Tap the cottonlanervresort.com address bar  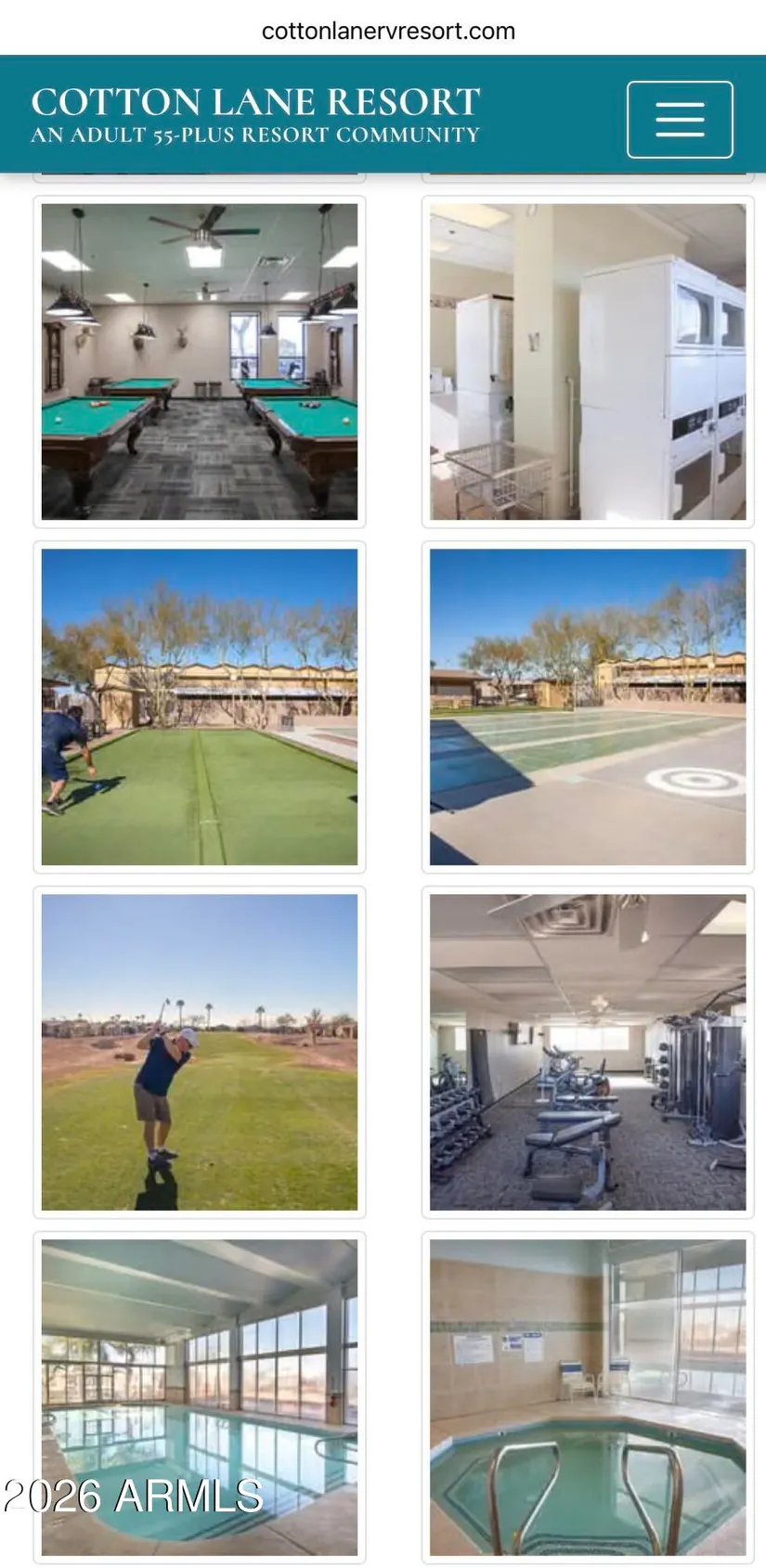388,31
